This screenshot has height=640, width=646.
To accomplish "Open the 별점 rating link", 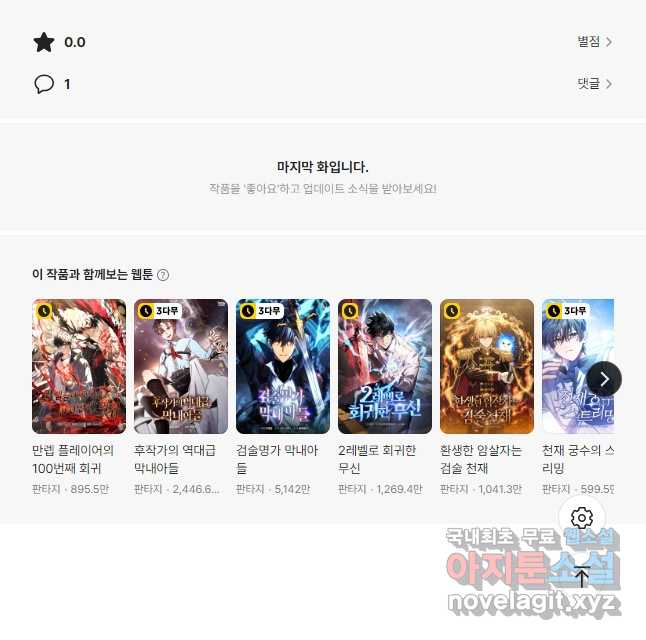I will [594, 42].
